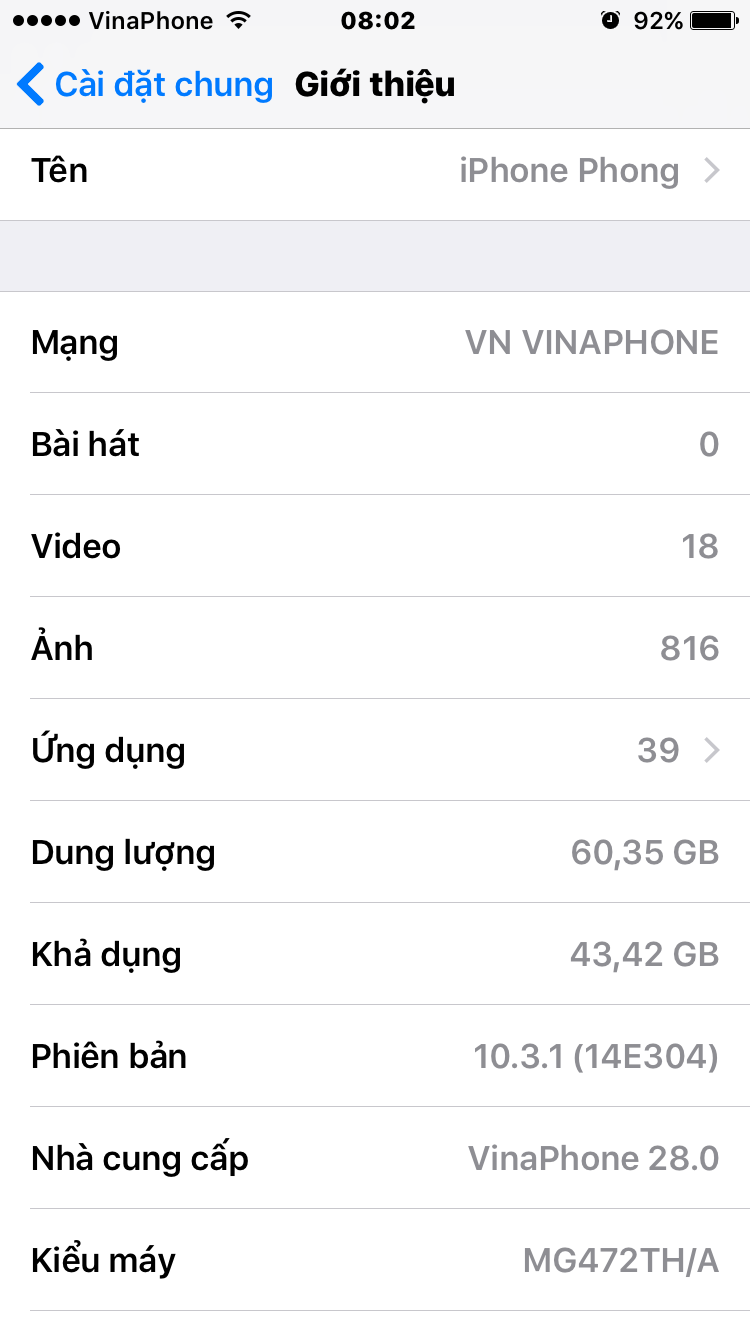Image resolution: width=750 pixels, height=1334 pixels.
Task: Open the Ứng dụng row
Action: point(375,750)
